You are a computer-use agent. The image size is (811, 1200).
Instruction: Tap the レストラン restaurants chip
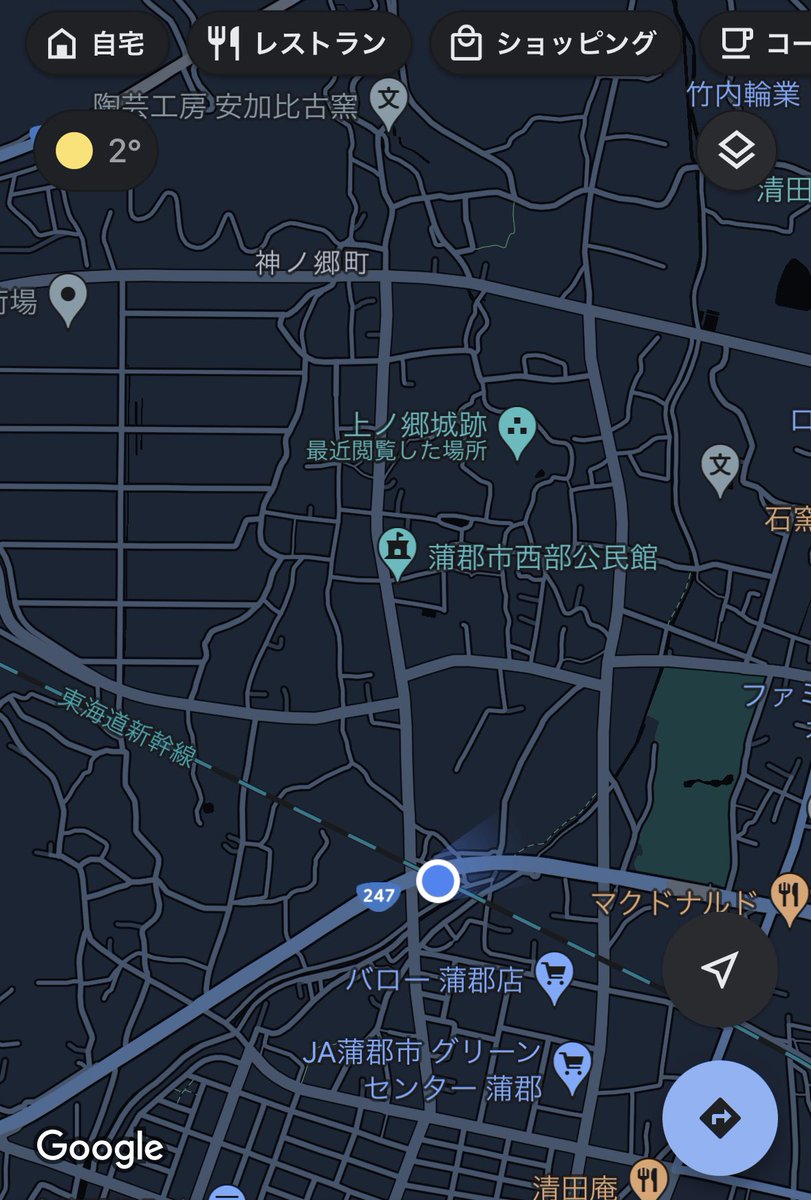click(298, 44)
